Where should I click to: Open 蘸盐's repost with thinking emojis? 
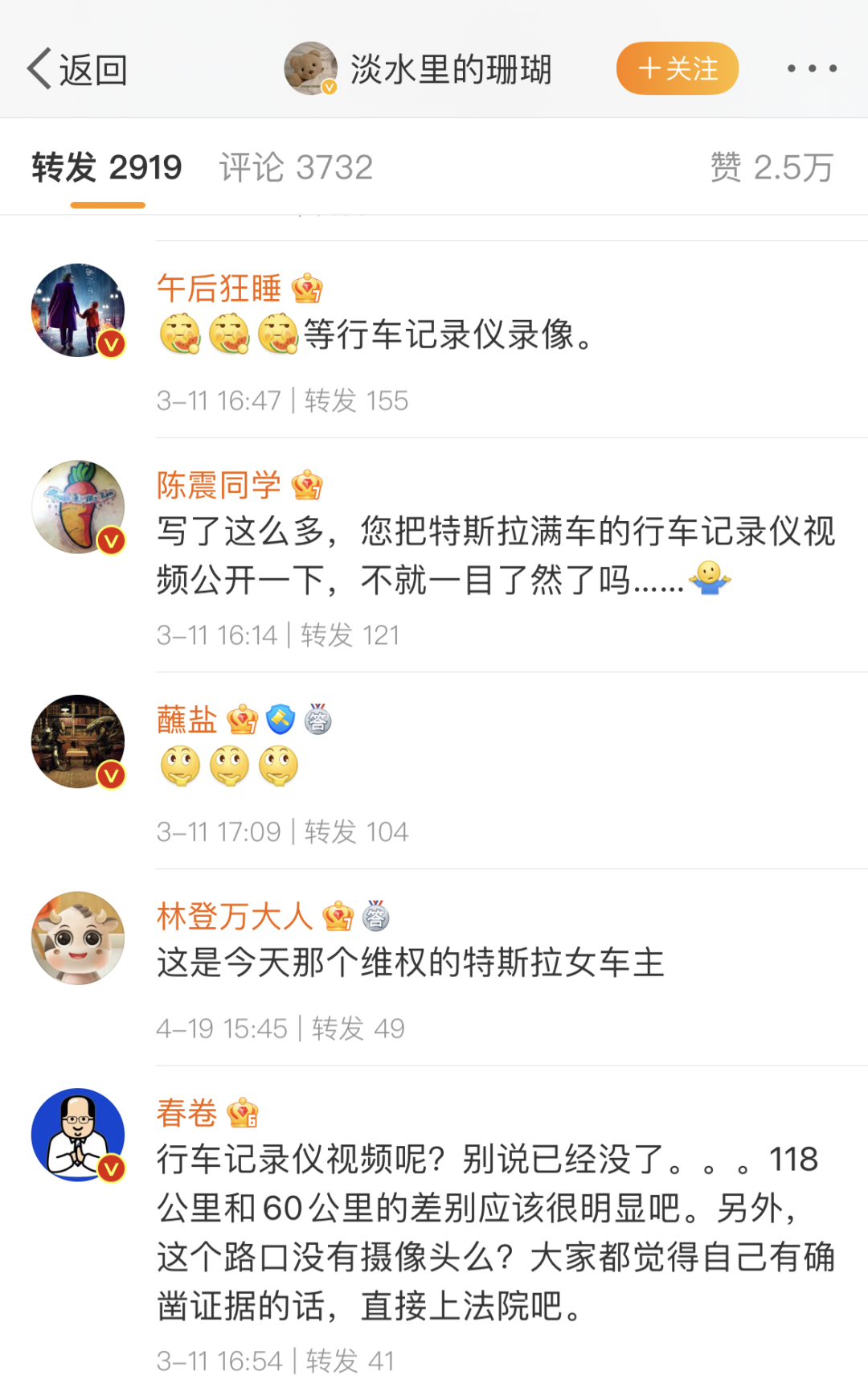tap(230, 766)
